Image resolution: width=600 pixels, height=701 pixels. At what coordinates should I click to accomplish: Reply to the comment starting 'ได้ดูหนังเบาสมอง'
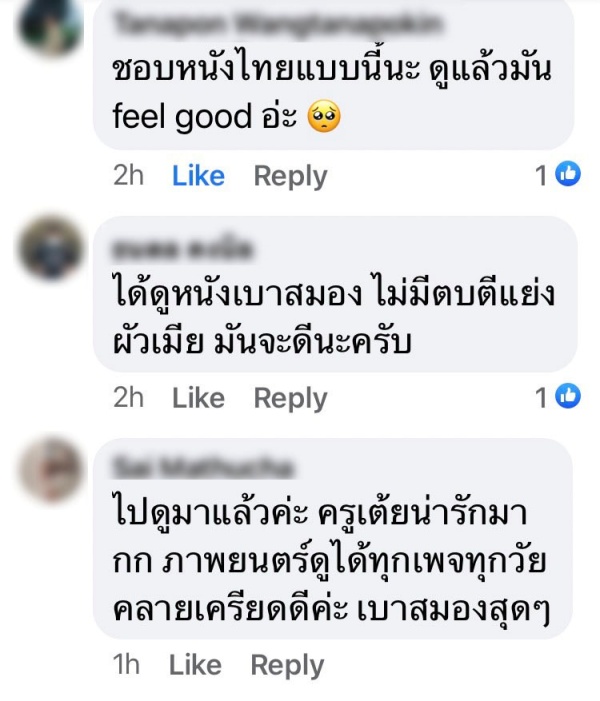[290, 398]
